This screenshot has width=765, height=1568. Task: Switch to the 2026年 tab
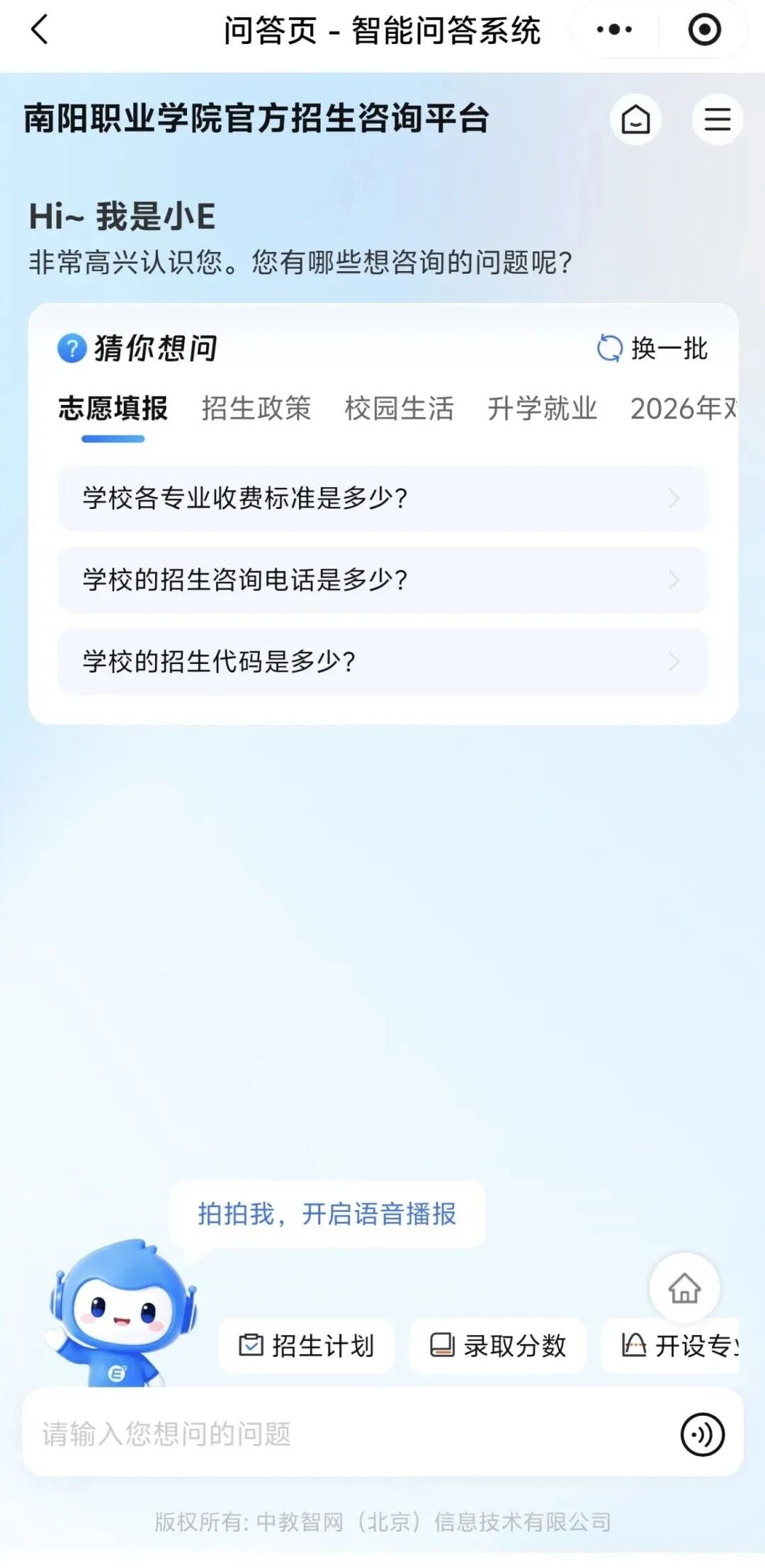[682, 408]
